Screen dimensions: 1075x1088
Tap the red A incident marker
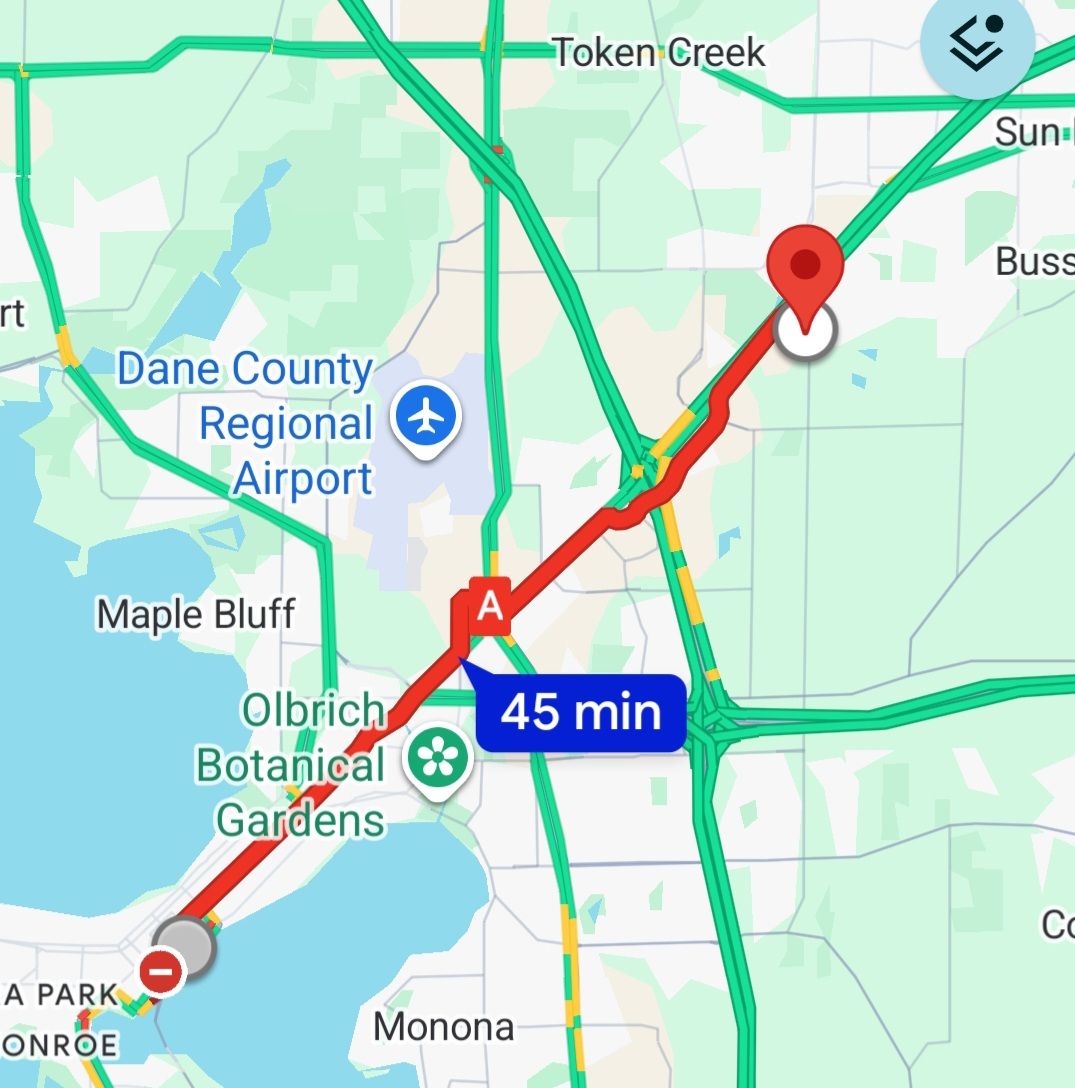(490, 606)
